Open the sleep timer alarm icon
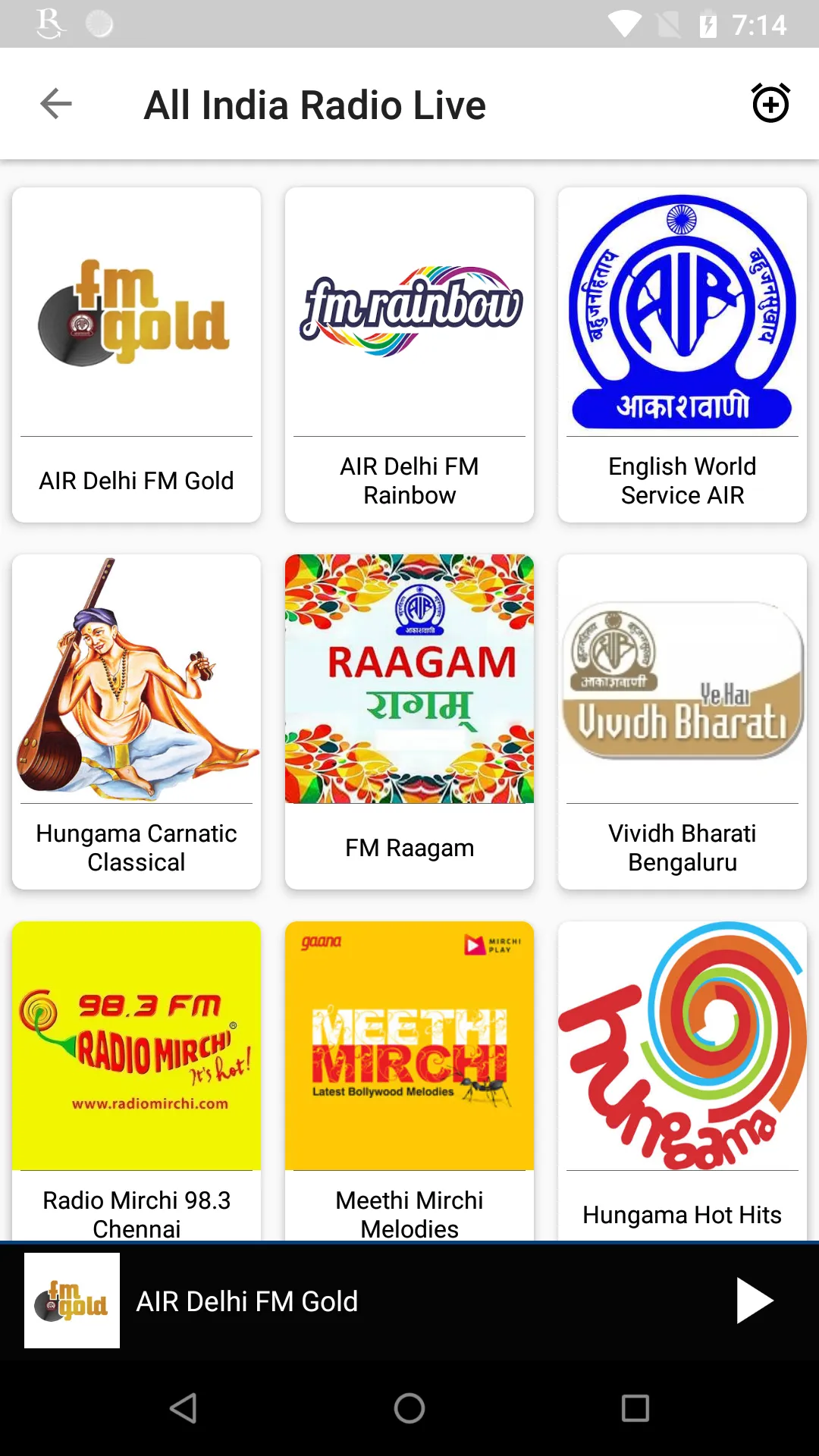 click(770, 104)
